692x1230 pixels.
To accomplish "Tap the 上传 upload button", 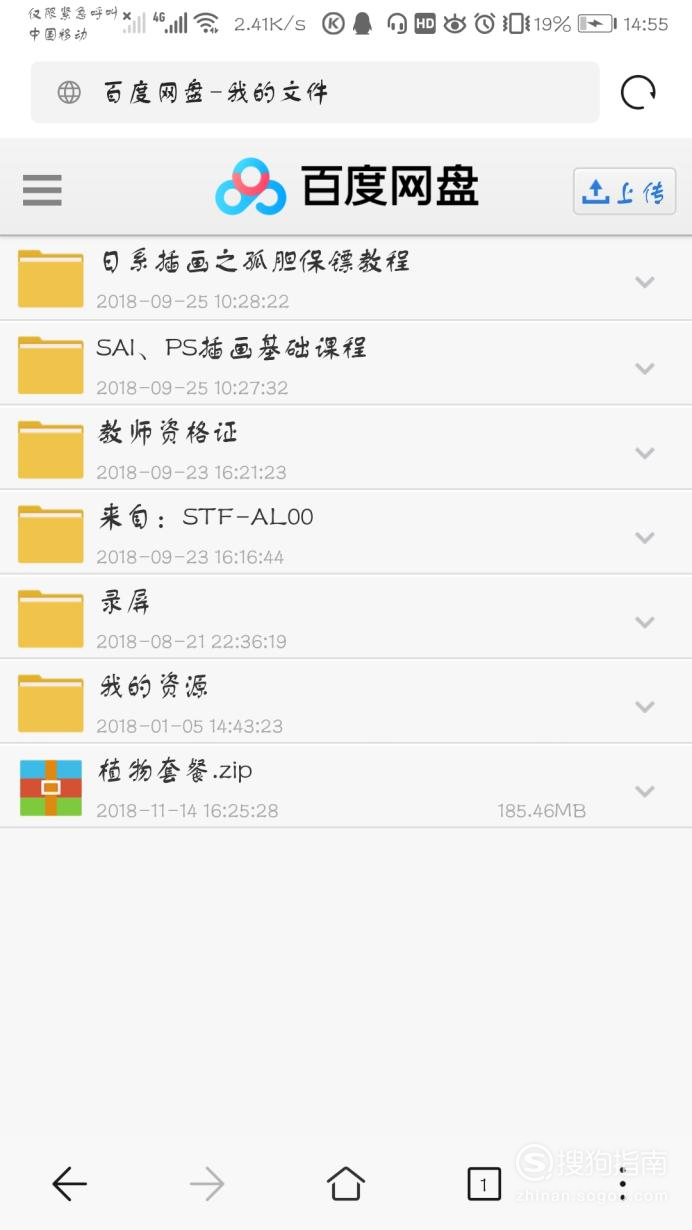I will point(624,191).
